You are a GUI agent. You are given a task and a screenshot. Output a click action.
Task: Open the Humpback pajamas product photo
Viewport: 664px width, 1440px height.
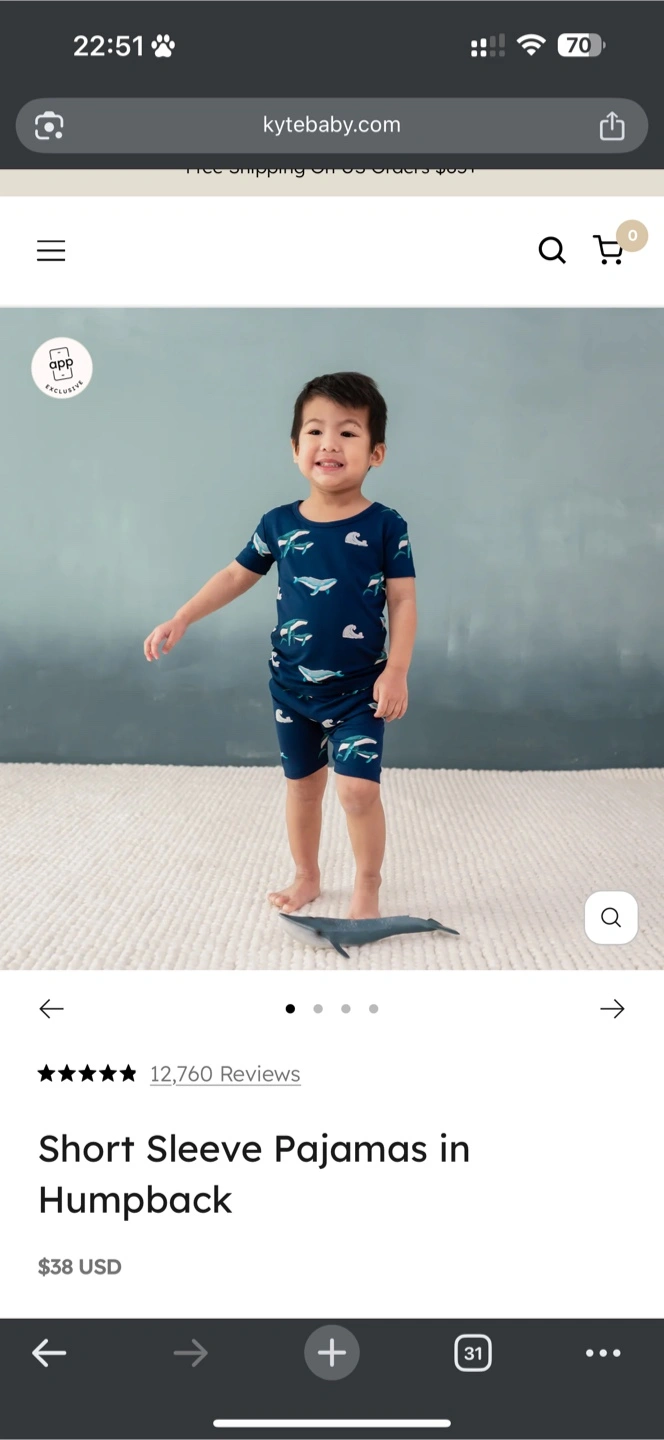coord(332,640)
